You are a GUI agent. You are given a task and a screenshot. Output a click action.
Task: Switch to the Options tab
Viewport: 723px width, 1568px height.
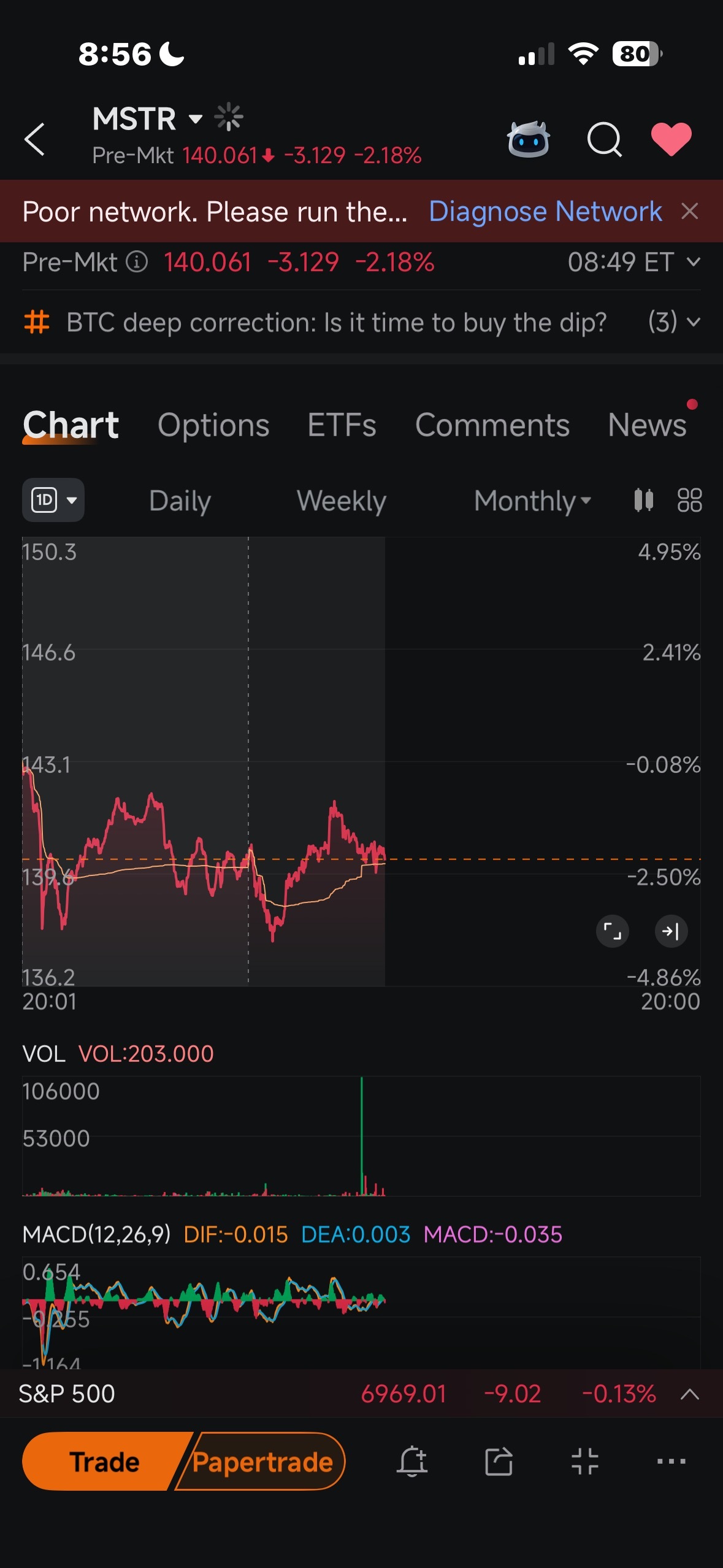click(213, 425)
